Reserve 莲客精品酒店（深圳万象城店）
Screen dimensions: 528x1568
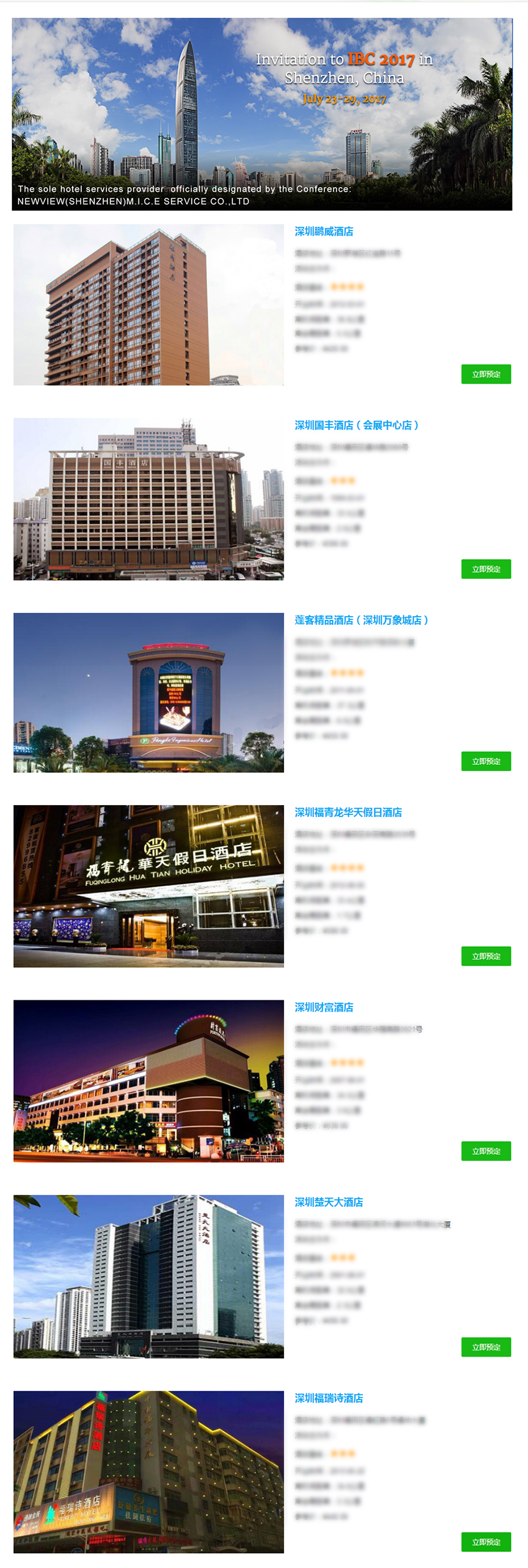click(486, 761)
